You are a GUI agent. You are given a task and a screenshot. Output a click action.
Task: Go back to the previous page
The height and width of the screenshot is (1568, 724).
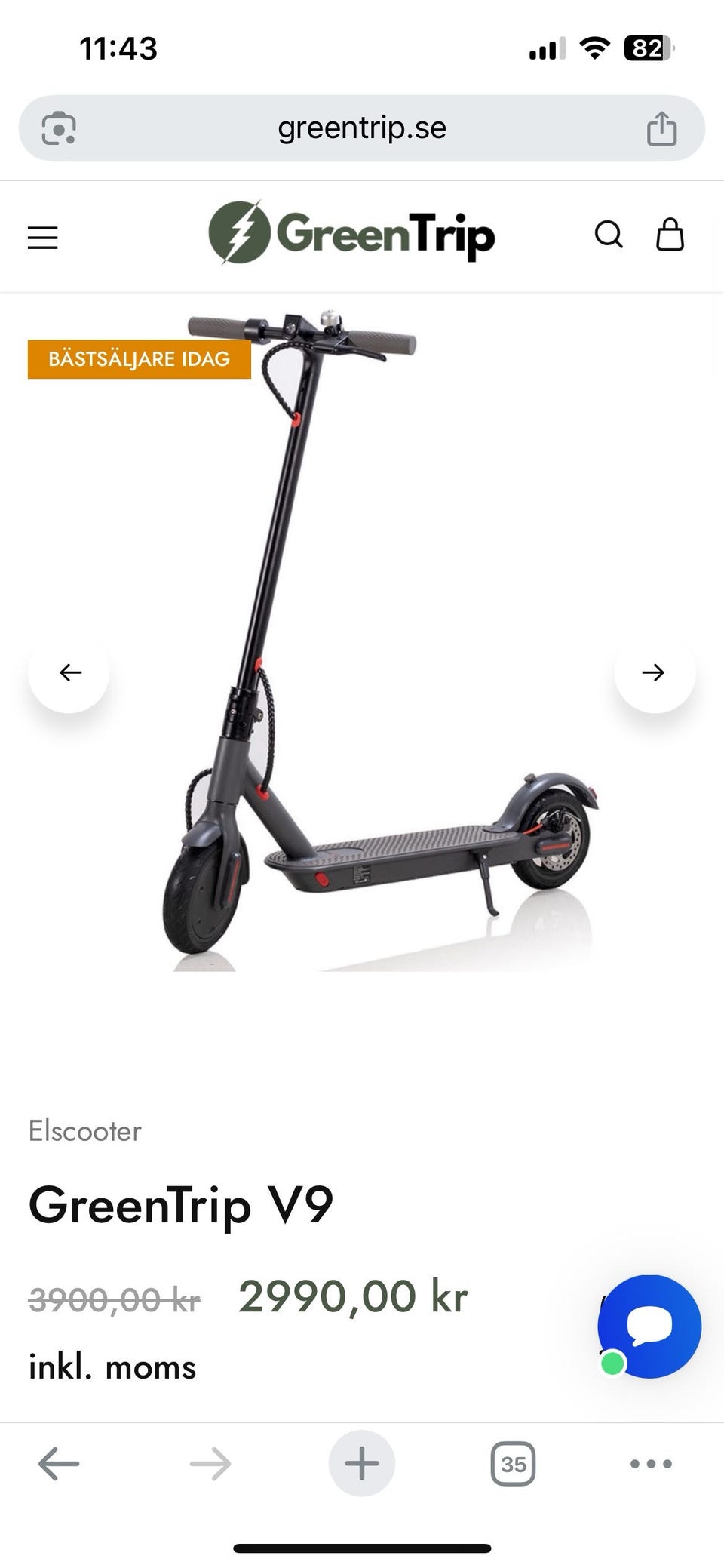pos(59,1464)
